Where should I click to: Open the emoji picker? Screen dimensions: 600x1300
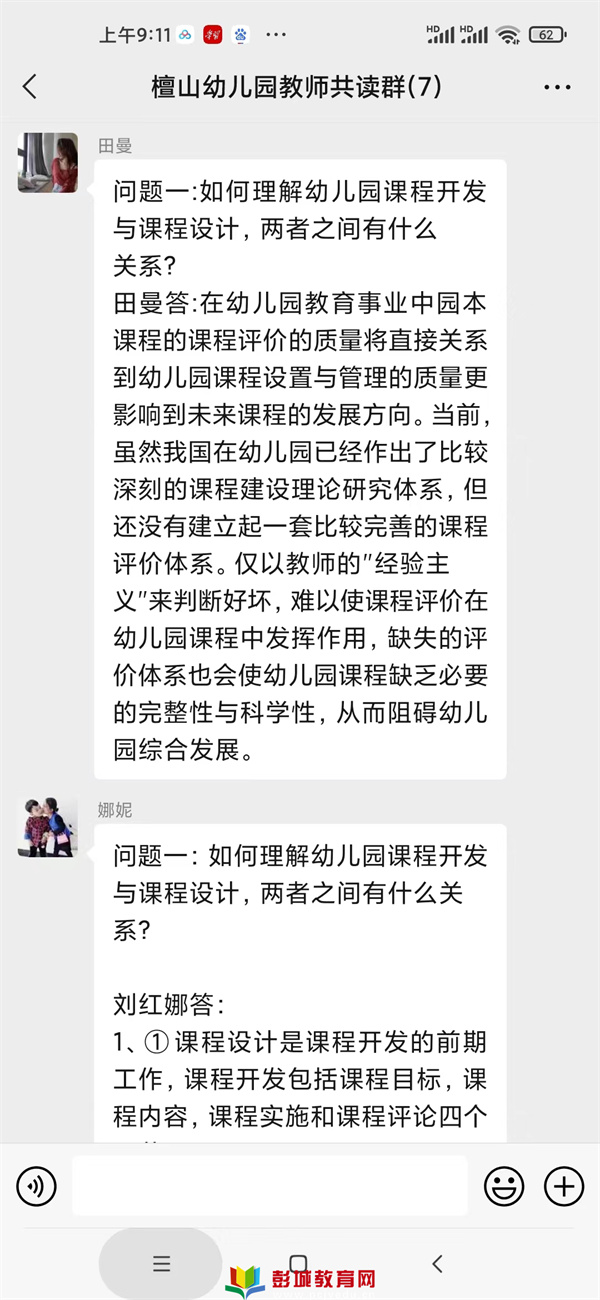504,1187
